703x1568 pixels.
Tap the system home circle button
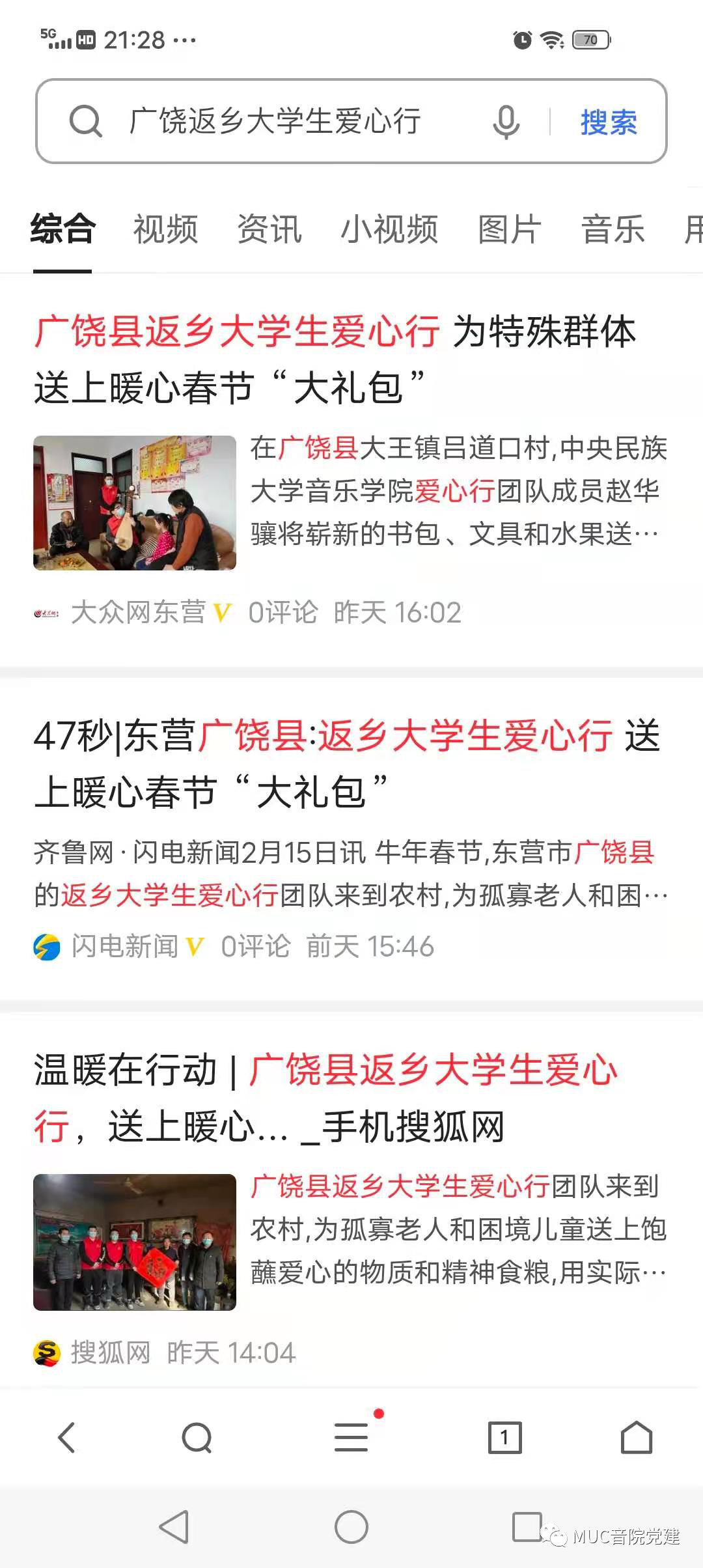tap(351, 1527)
